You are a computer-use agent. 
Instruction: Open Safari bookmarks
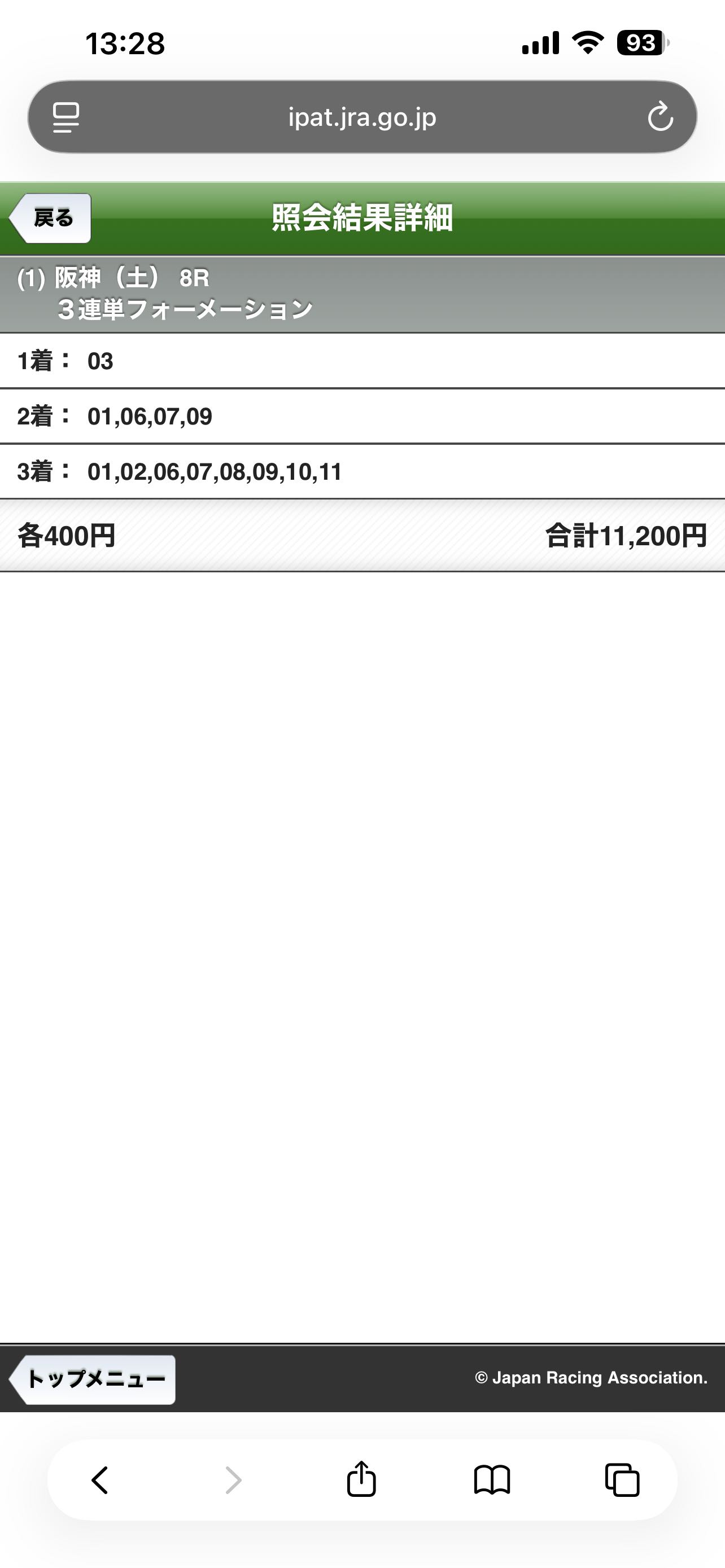click(x=492, y=1480)
